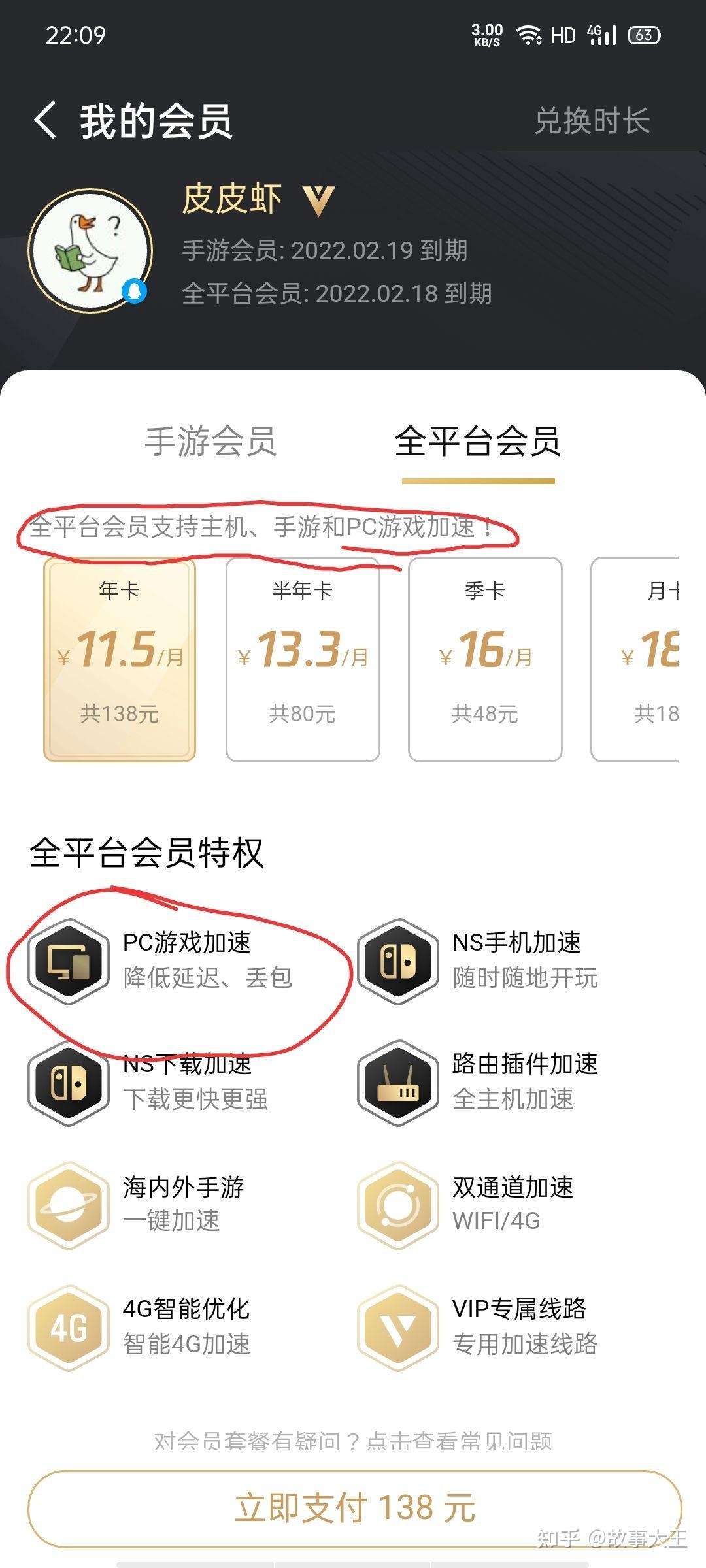Click the 双通道加速 WIFI/4G icon

click(x=399, y=1205)
